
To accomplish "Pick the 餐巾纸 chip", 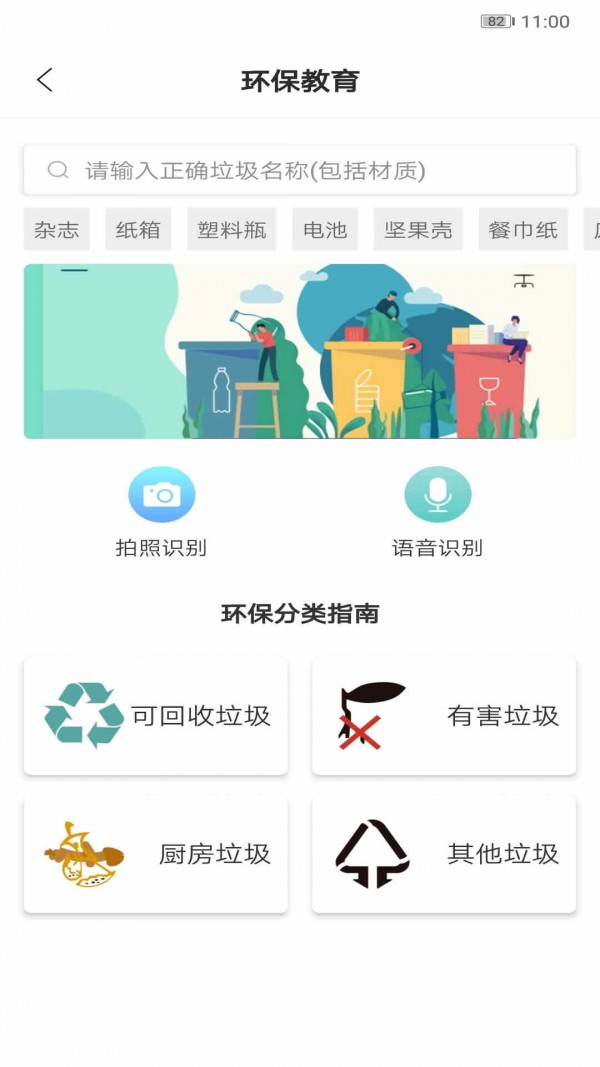I will click(x=523, y=230).
